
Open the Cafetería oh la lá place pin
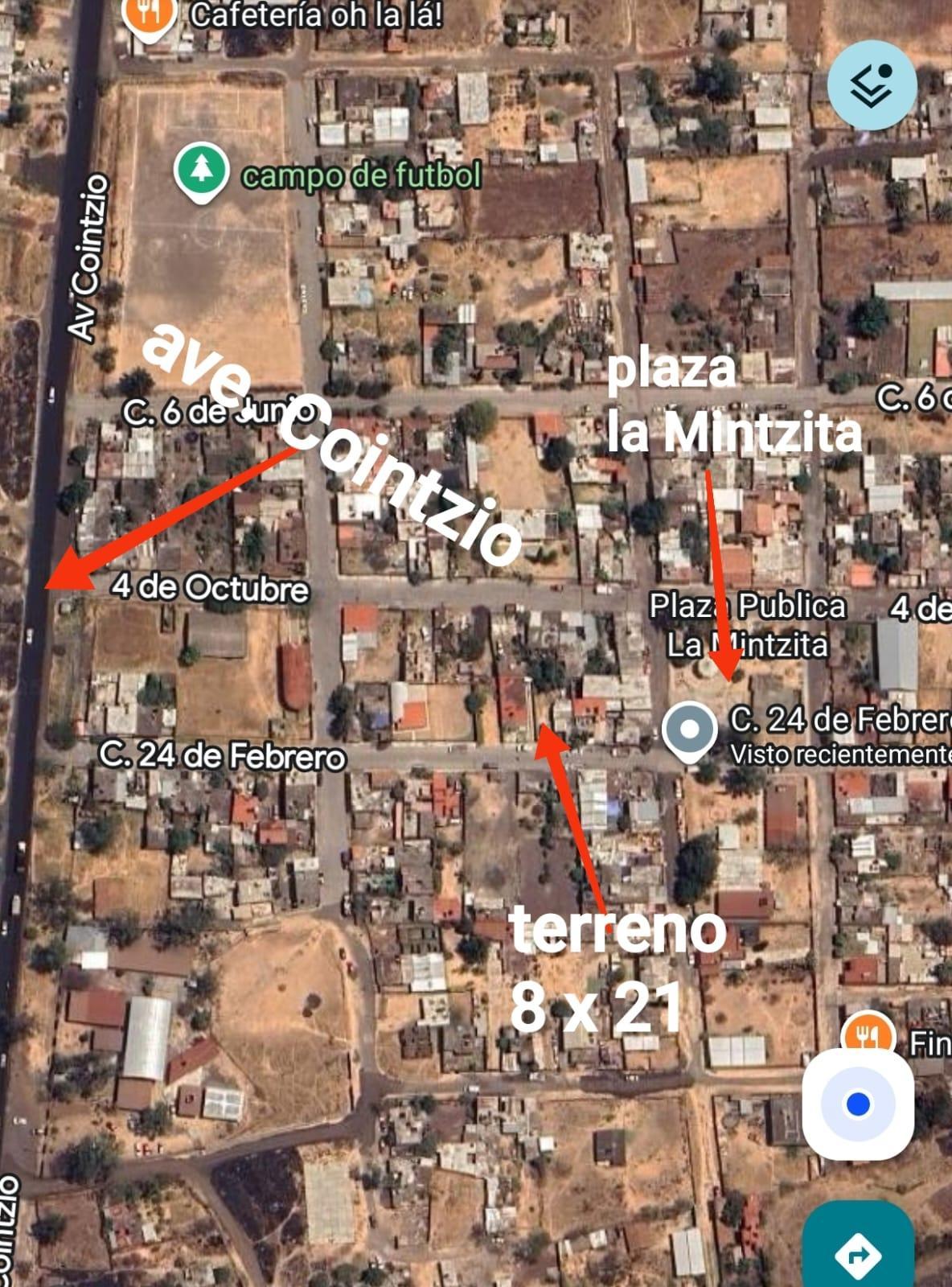[149, 16]
